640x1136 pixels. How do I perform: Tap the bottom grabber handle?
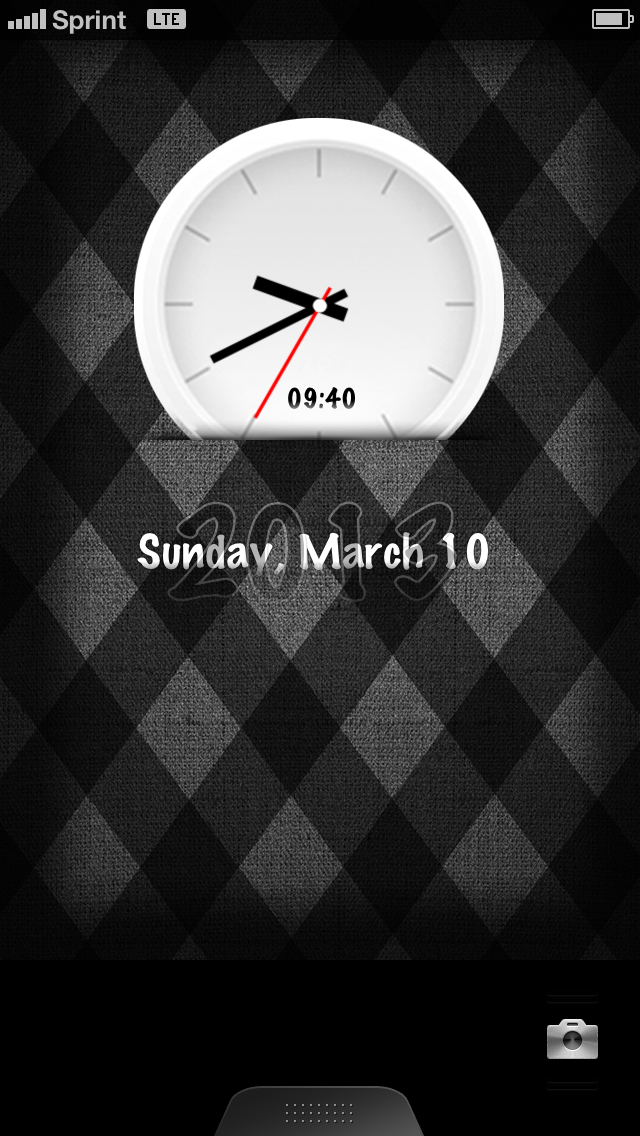pyautogui.click(x=319, y=1111)
